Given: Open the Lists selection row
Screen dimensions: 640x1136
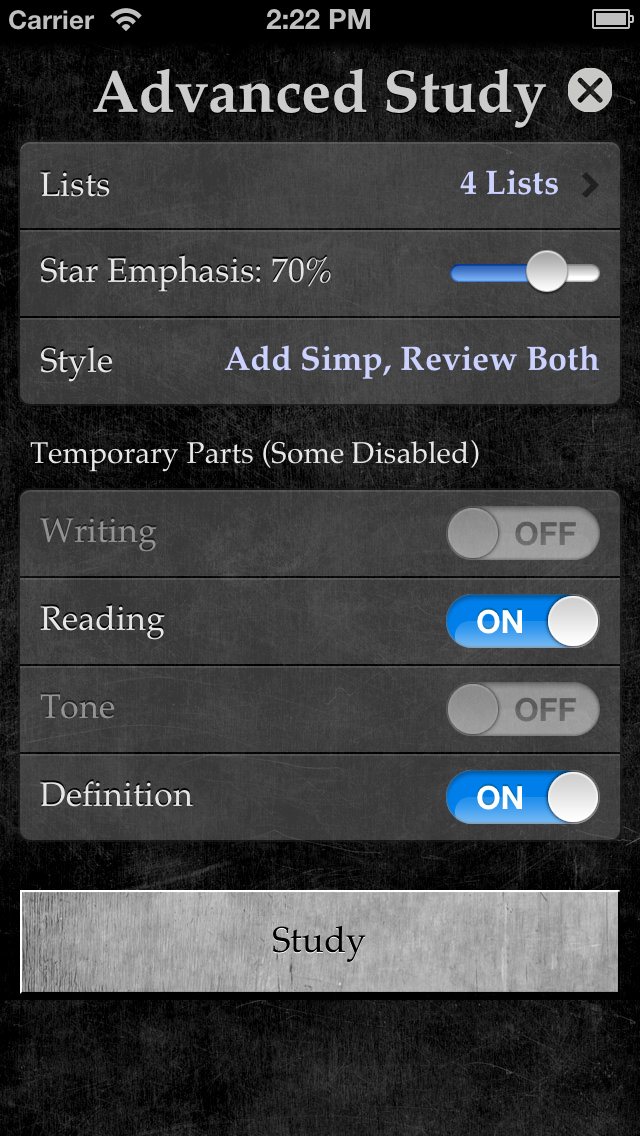Looking at the screenshot, I should (x=320, y=185).
